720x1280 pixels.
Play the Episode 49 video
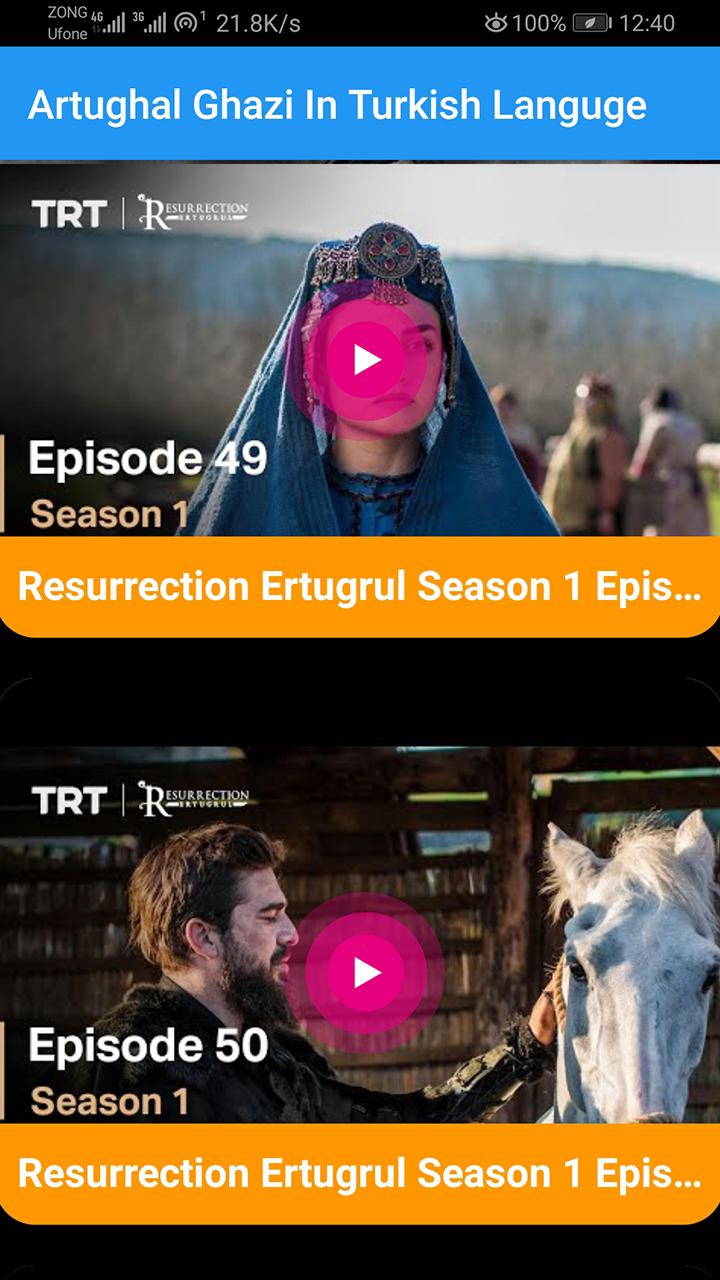366,360
